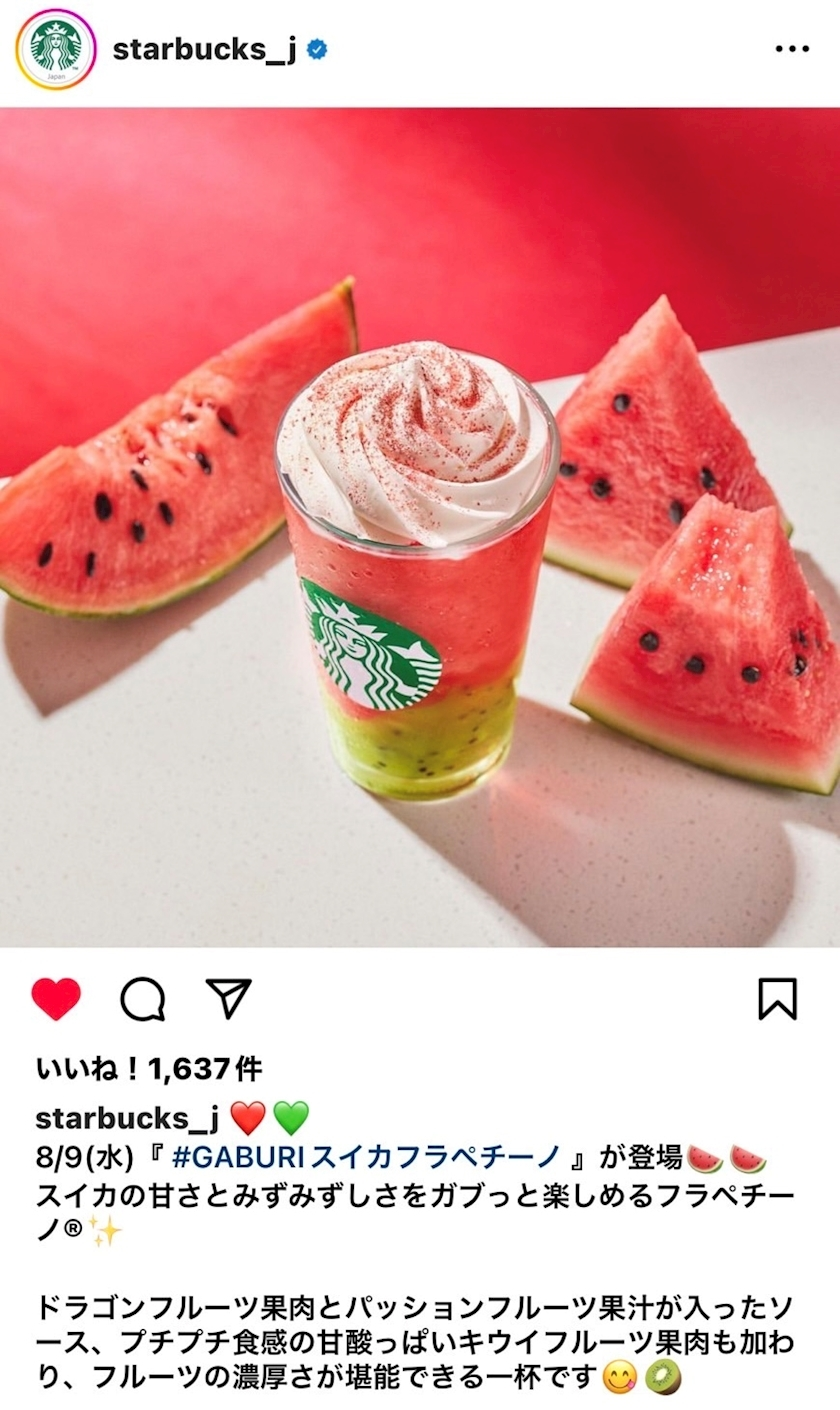Image resolution: width=840 pixels, height=1410 pixels.
Task: Open starbucks_j profile avatar story
Action: click(56, 50)
